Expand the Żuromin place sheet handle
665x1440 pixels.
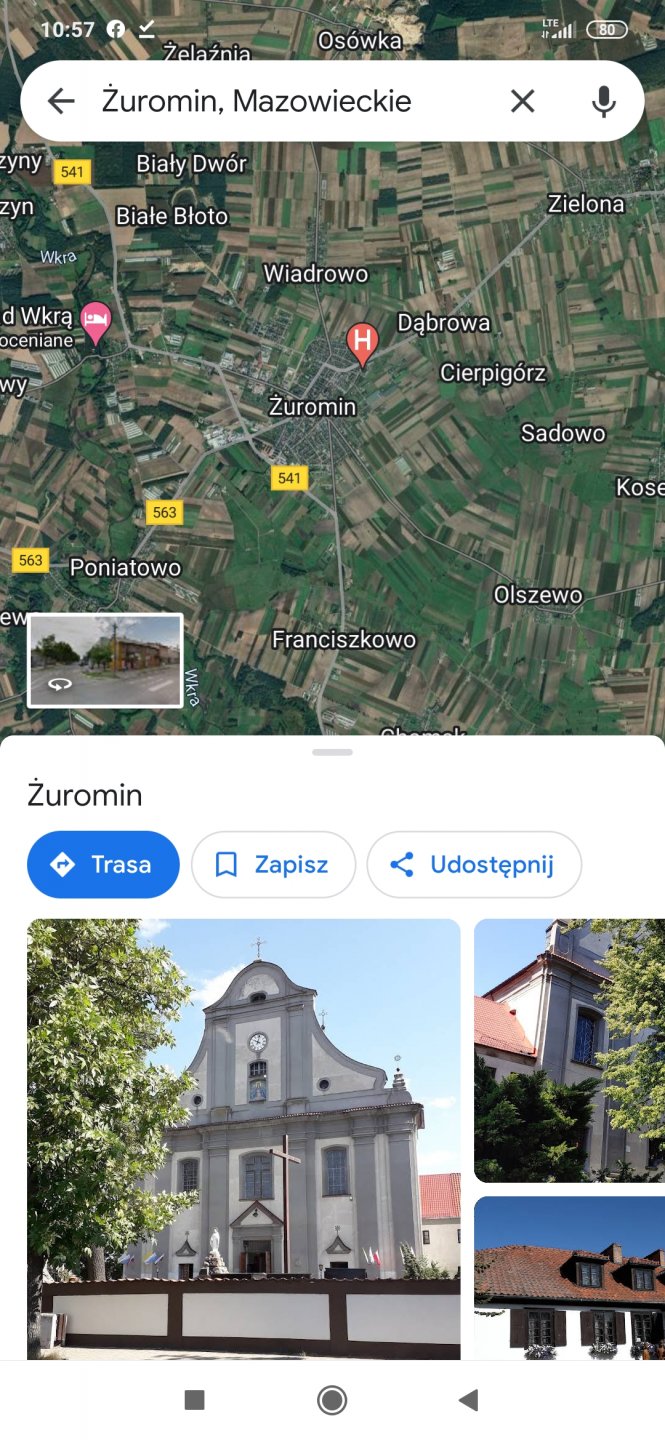coord(332,752)
